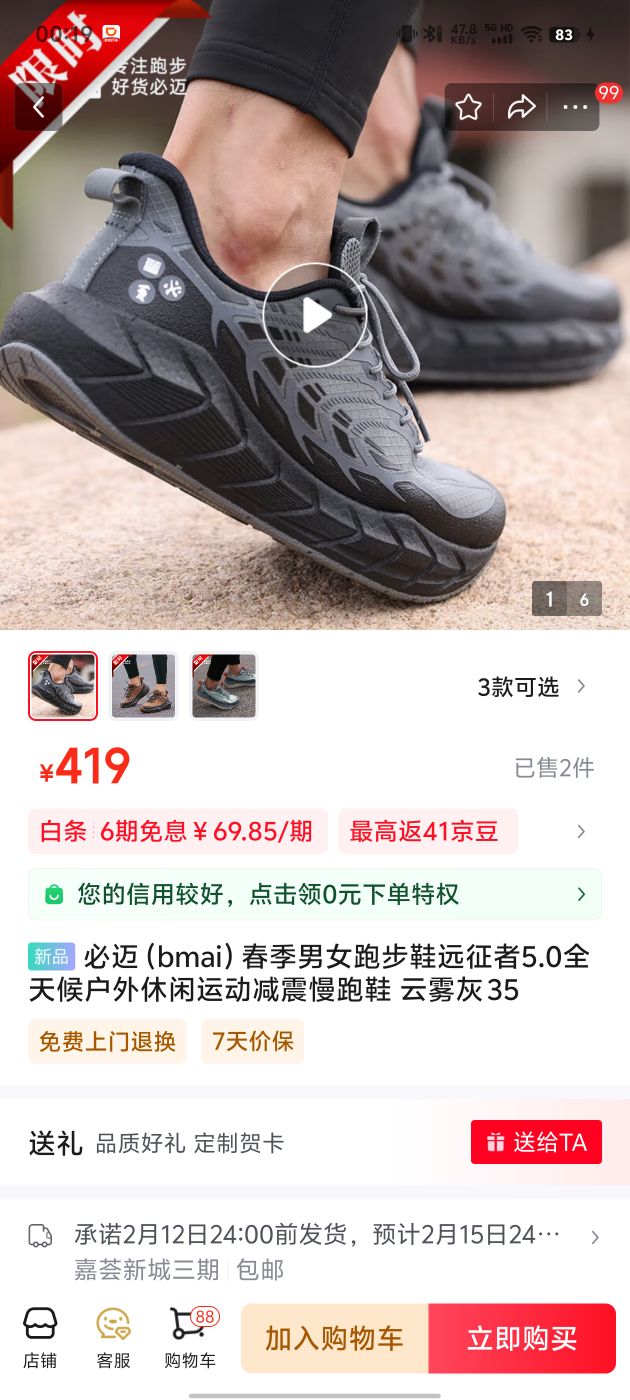View the 免费上门退换 service tag
630x1400 pixels.
[x=107, y=1041]
